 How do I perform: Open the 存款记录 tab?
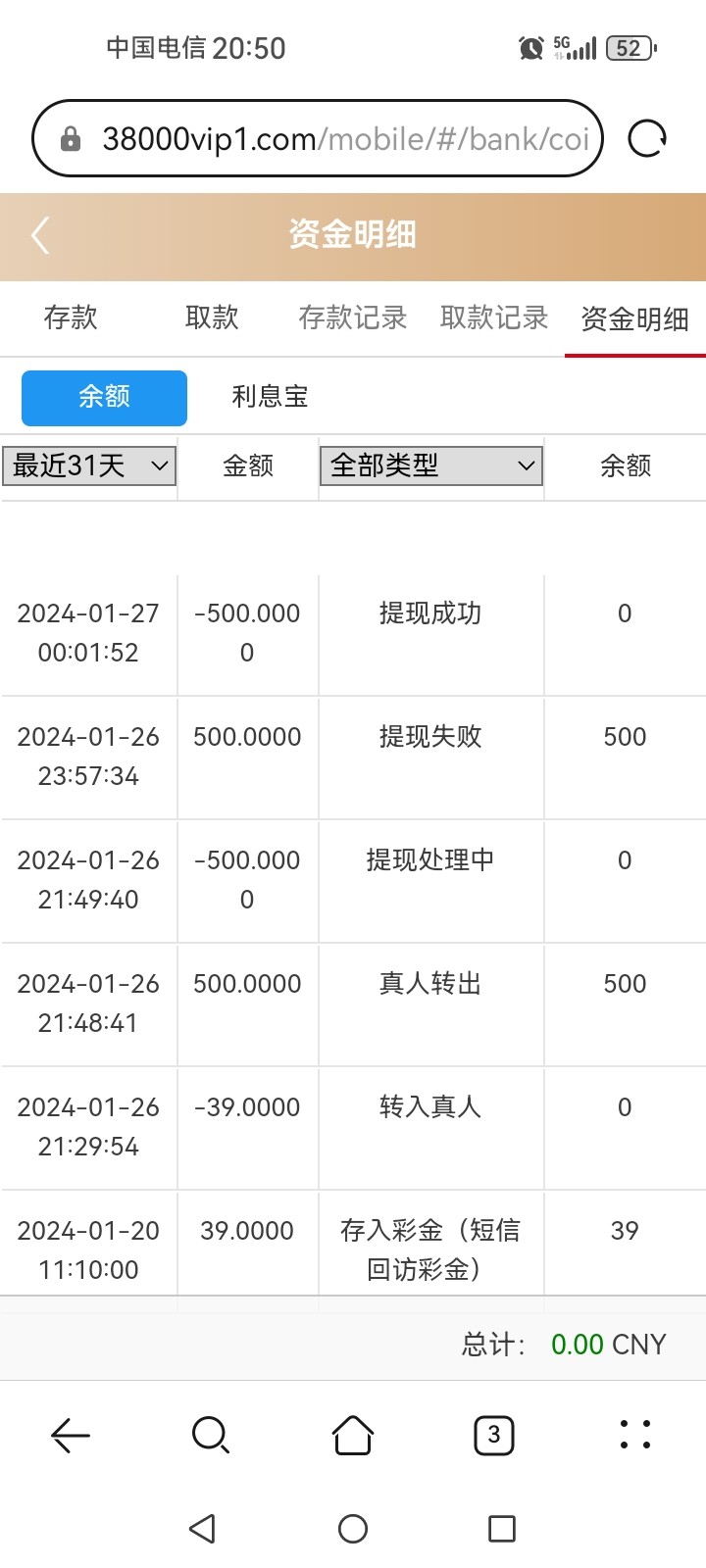pyautogui.click(x=353, y=318)
